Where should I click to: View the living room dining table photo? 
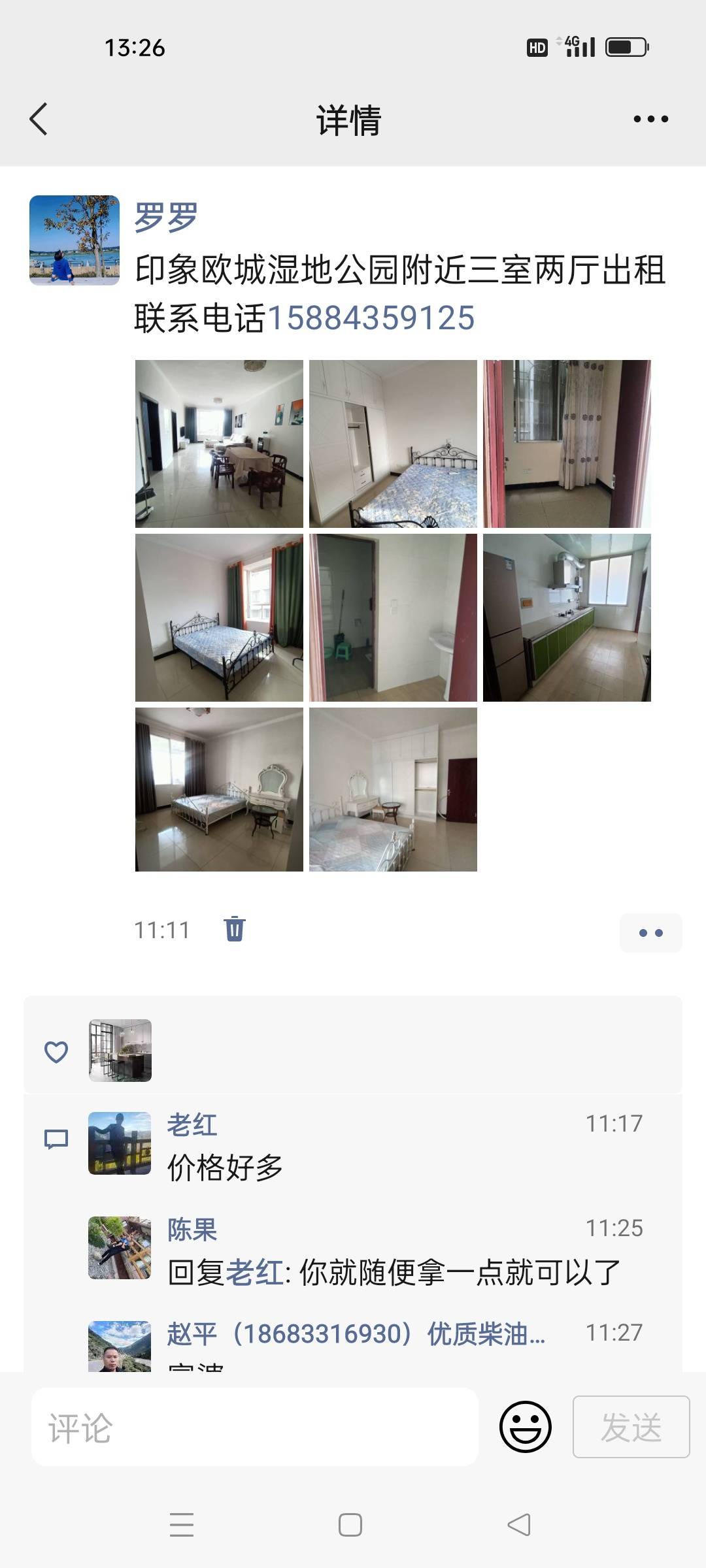point(219,444)
